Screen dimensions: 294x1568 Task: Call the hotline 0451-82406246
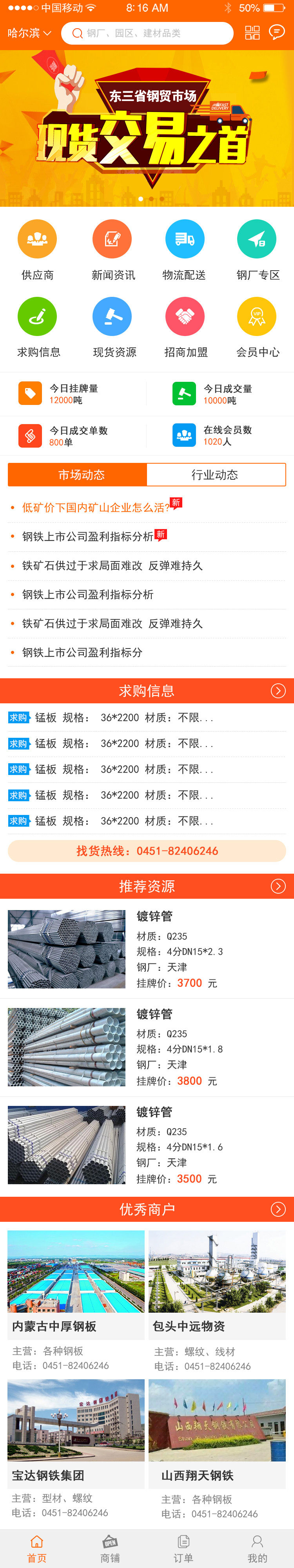(147, 851)
